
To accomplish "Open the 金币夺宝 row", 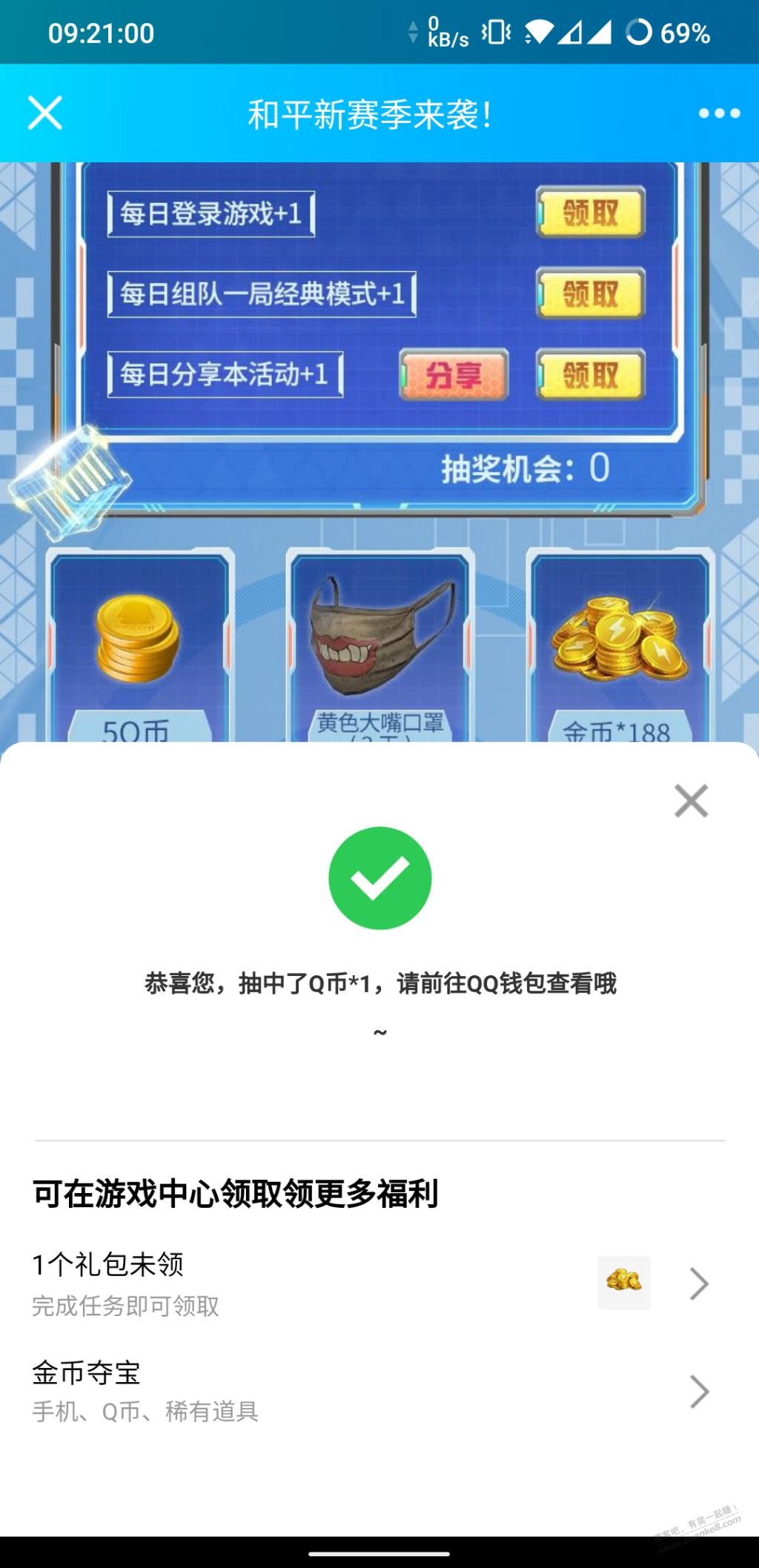I will [x=371, y=1392].
